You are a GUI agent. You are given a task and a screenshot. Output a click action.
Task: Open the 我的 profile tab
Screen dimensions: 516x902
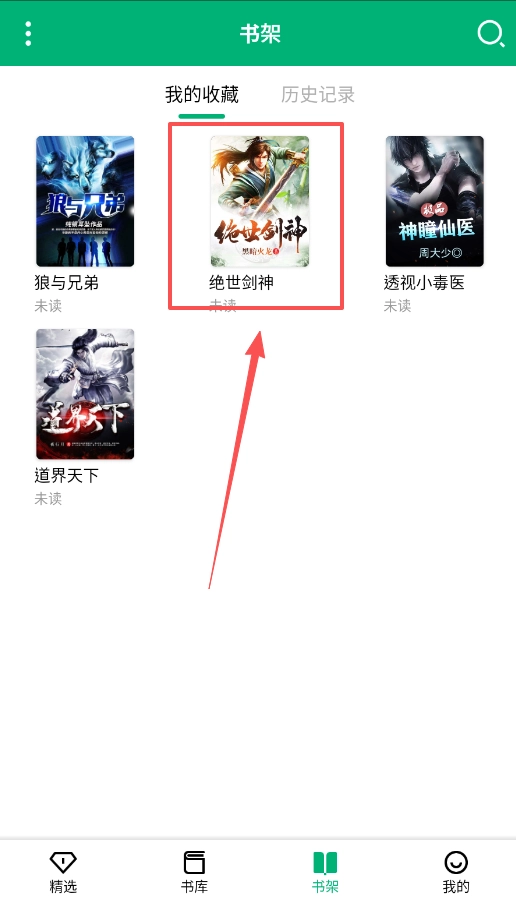pos(456,872)
